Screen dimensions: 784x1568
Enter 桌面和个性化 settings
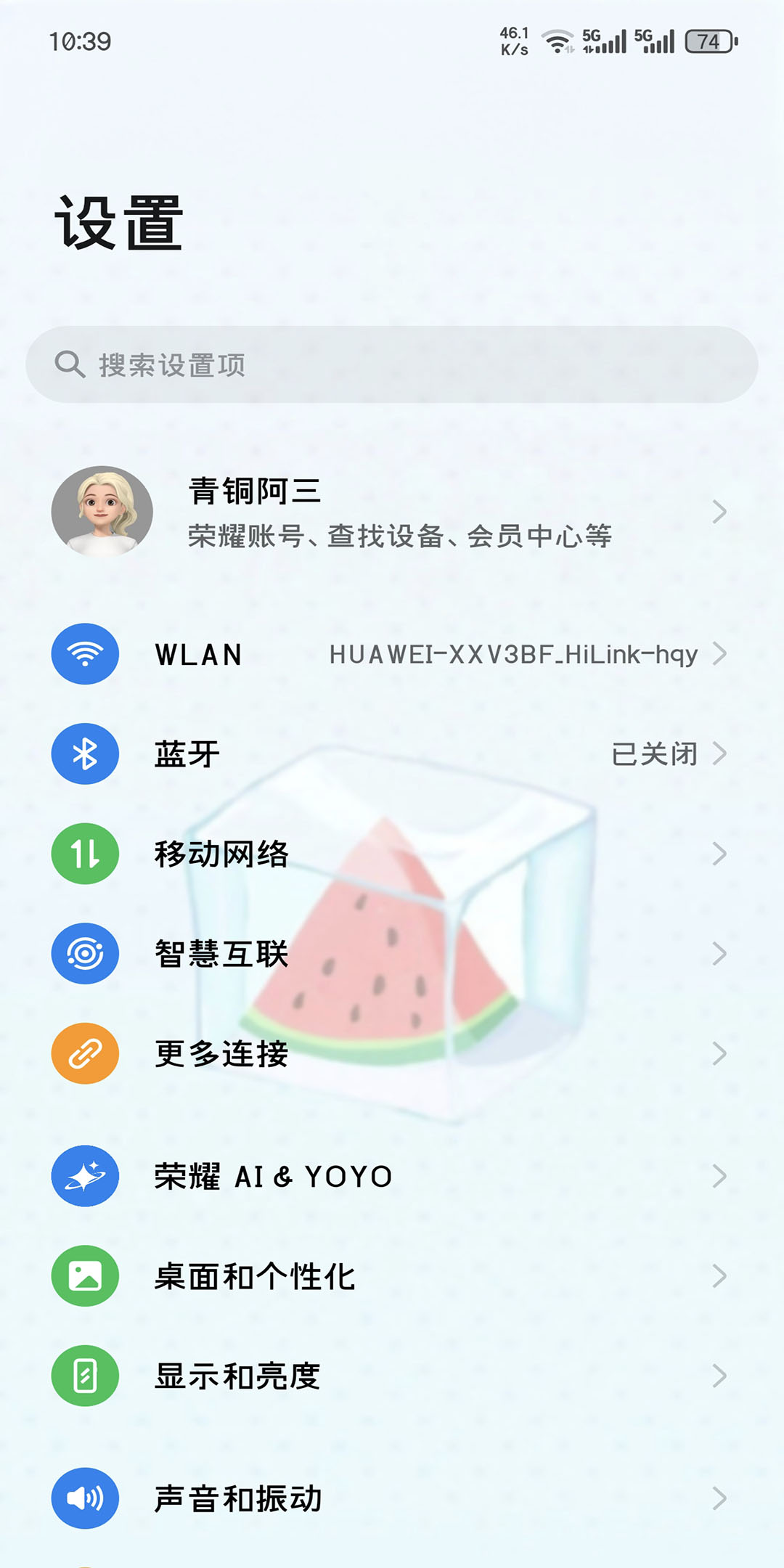pyautogui.click(x=392, y=1276)
